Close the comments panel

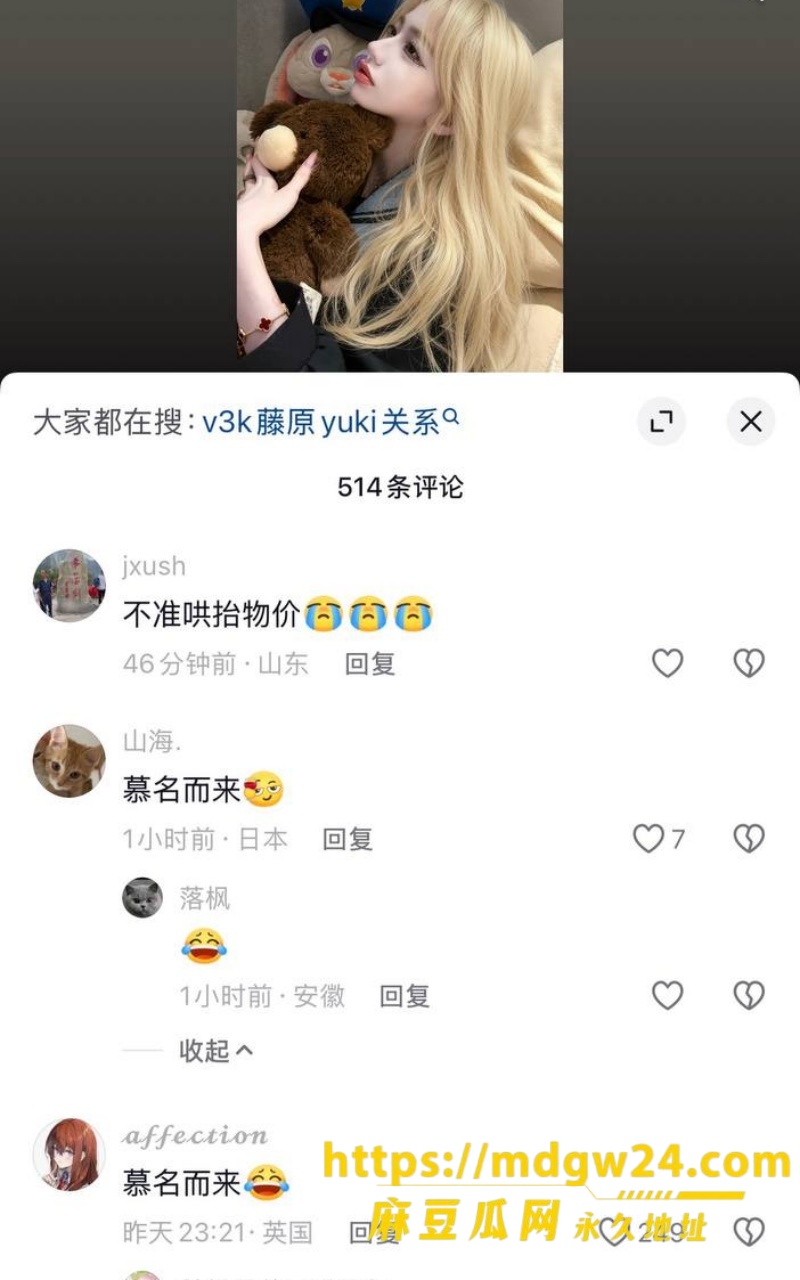(751, 422)
